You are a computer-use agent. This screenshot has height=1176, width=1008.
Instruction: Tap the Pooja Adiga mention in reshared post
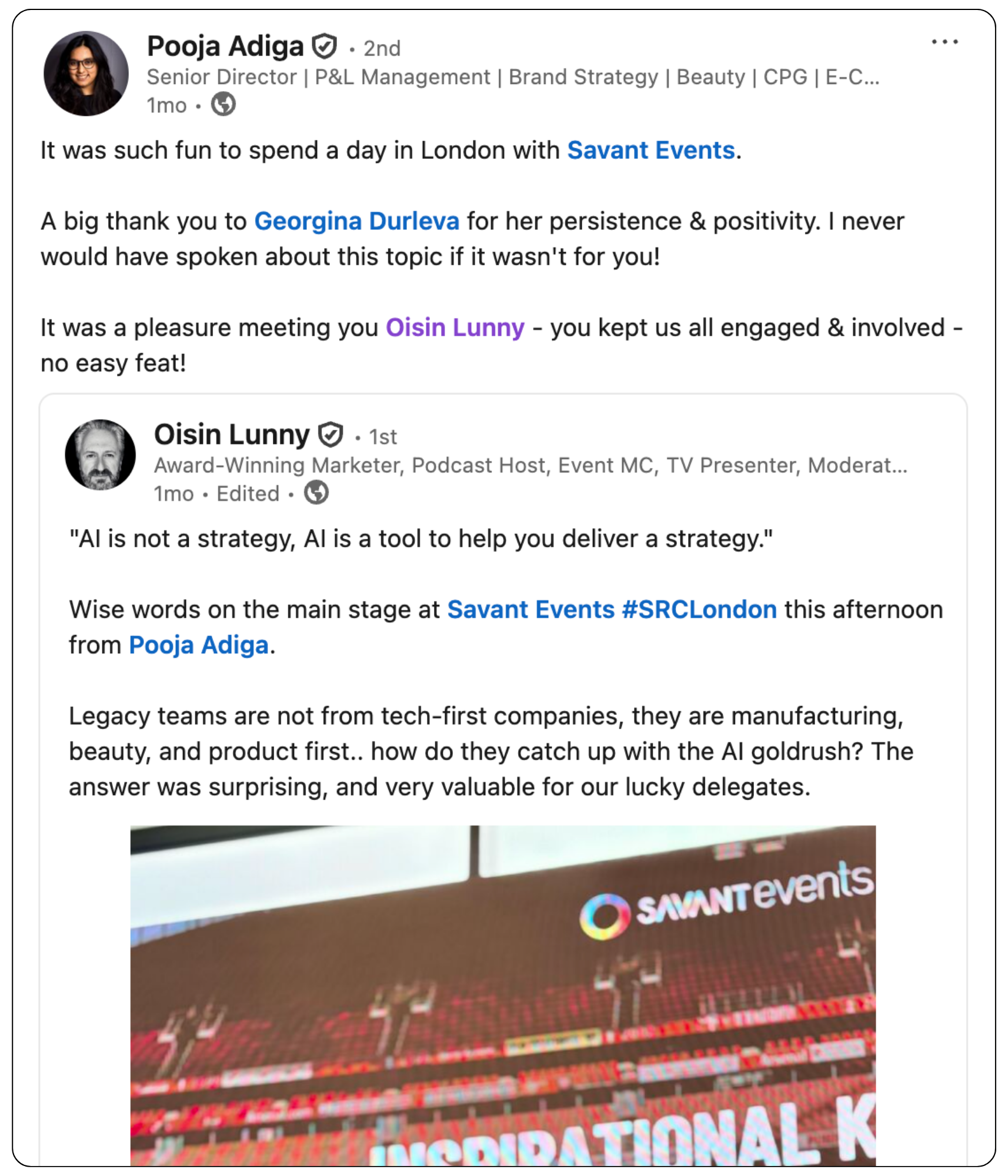click(x=199, y=646)
